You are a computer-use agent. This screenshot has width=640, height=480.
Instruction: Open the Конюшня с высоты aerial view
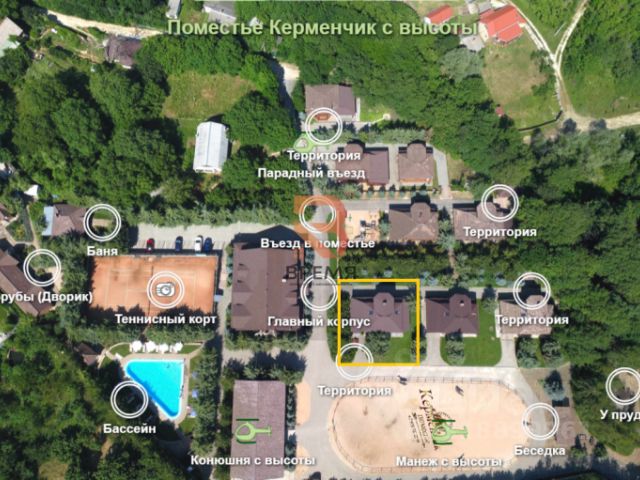coord(252,432)
